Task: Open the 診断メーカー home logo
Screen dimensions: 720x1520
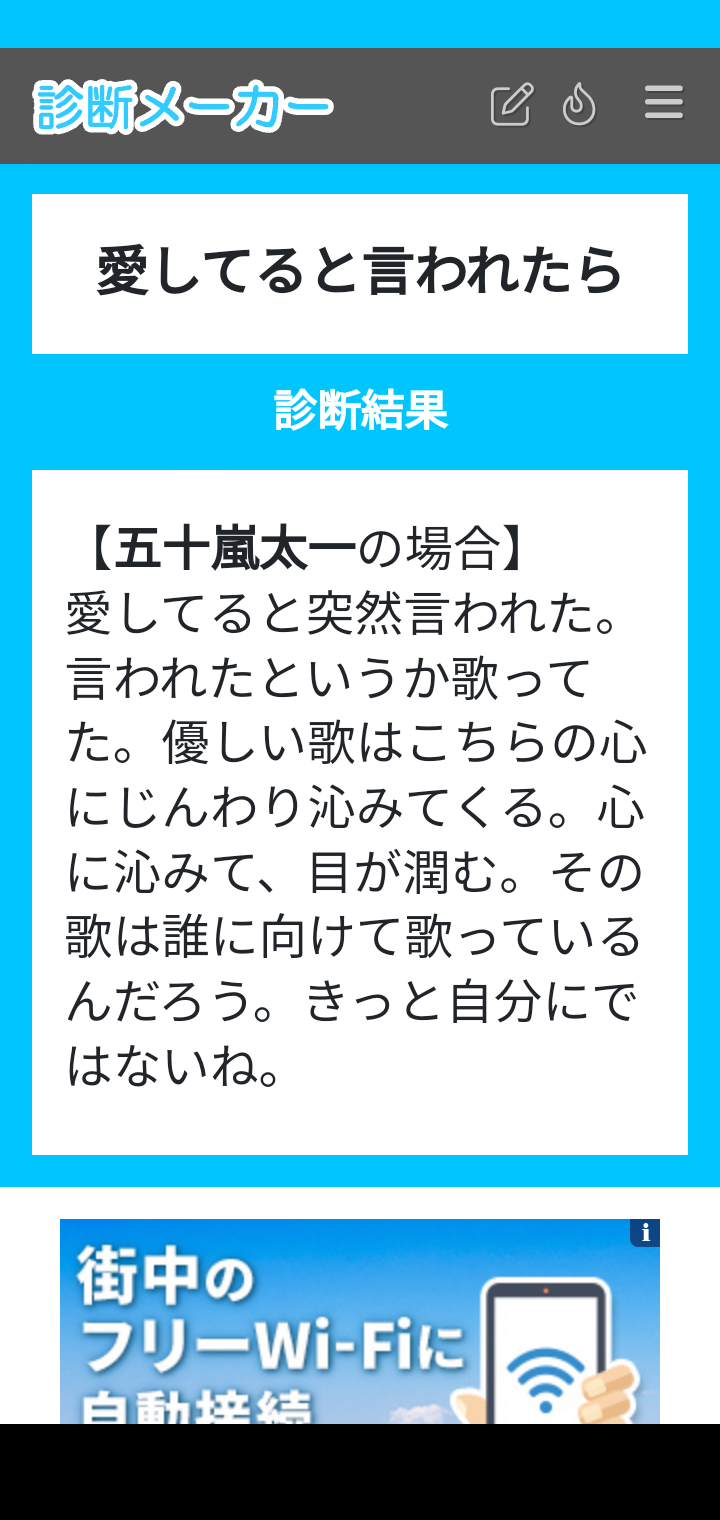Action: [x=183, y=106]
